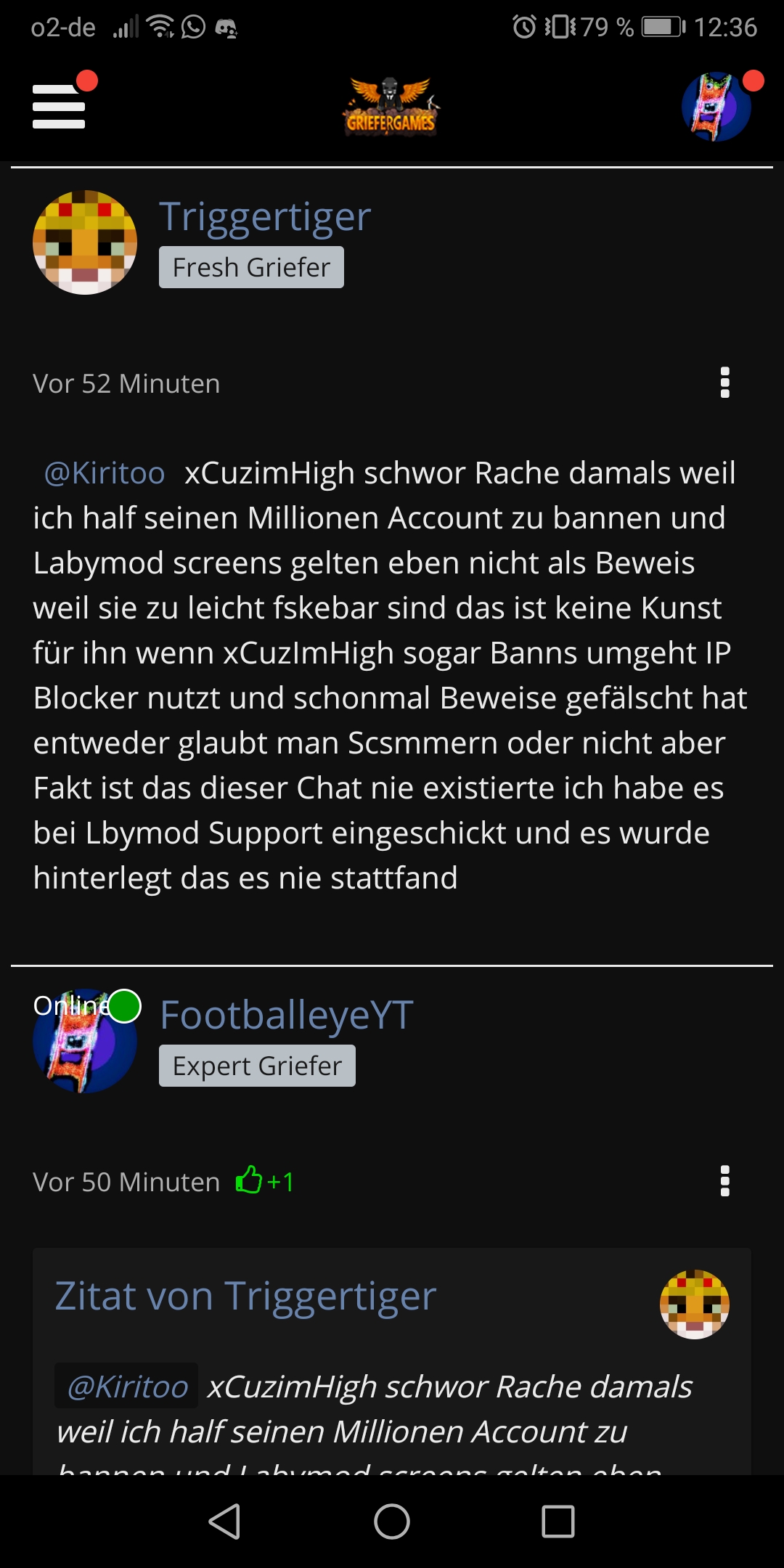Screen dimensions: 784x1568
Task: Go back with the system back button
Action: tap(224, 1522)
